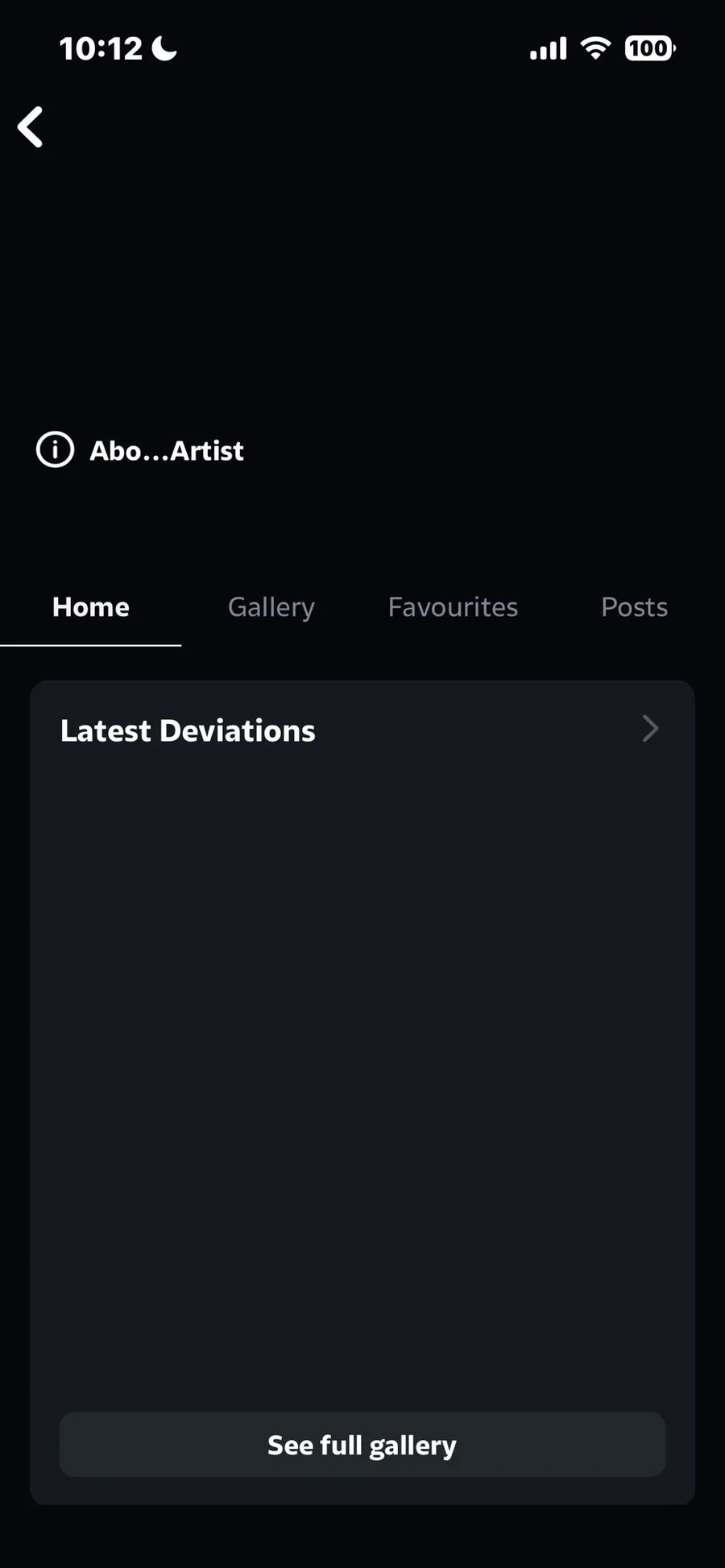The height and width of the screenshot is (1568, 725).
Task: Switch to the Gallery tab
Action: 271,607
